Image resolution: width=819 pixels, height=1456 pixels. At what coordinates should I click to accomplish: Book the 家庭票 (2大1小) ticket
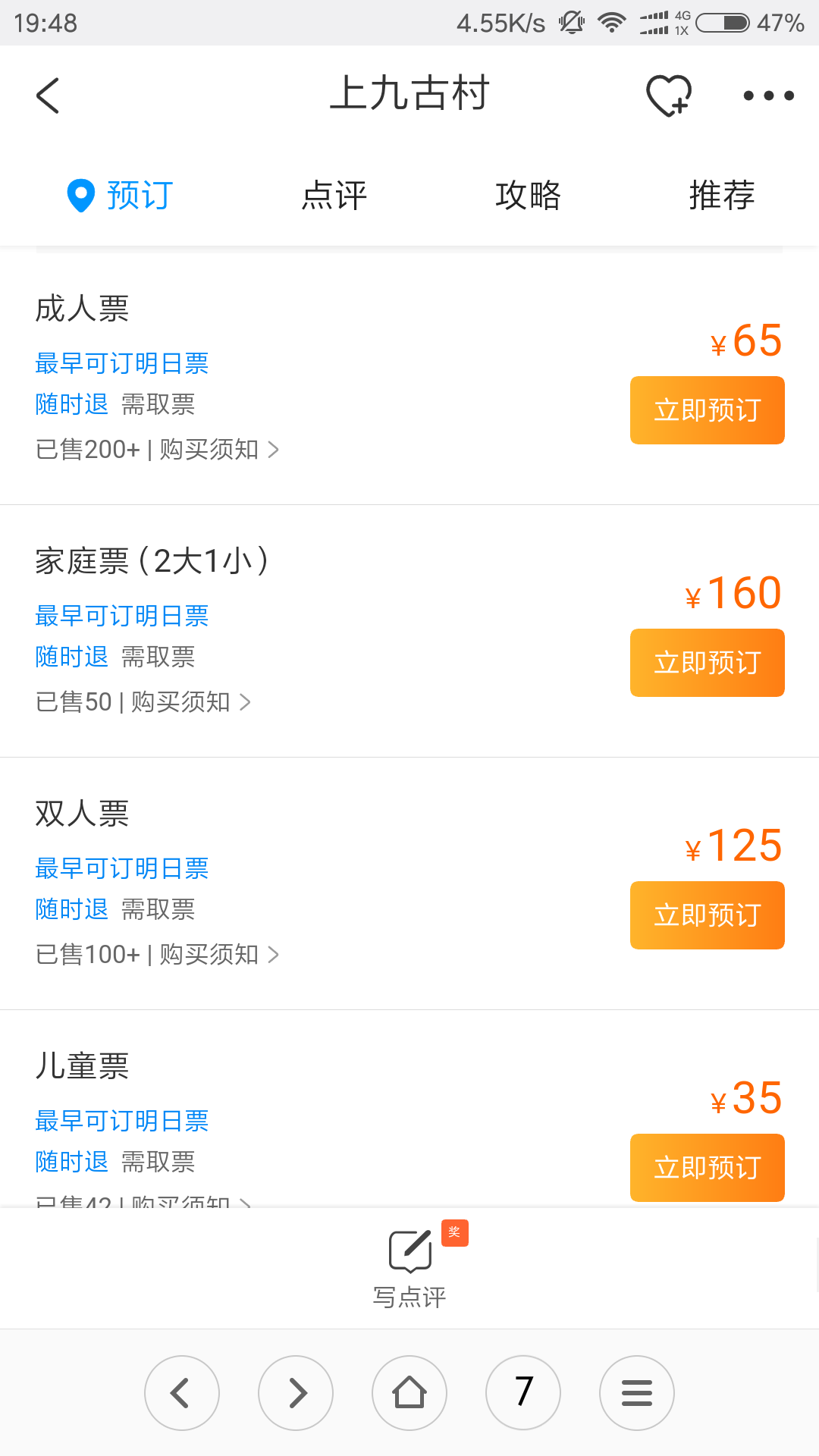pos(707,663)
